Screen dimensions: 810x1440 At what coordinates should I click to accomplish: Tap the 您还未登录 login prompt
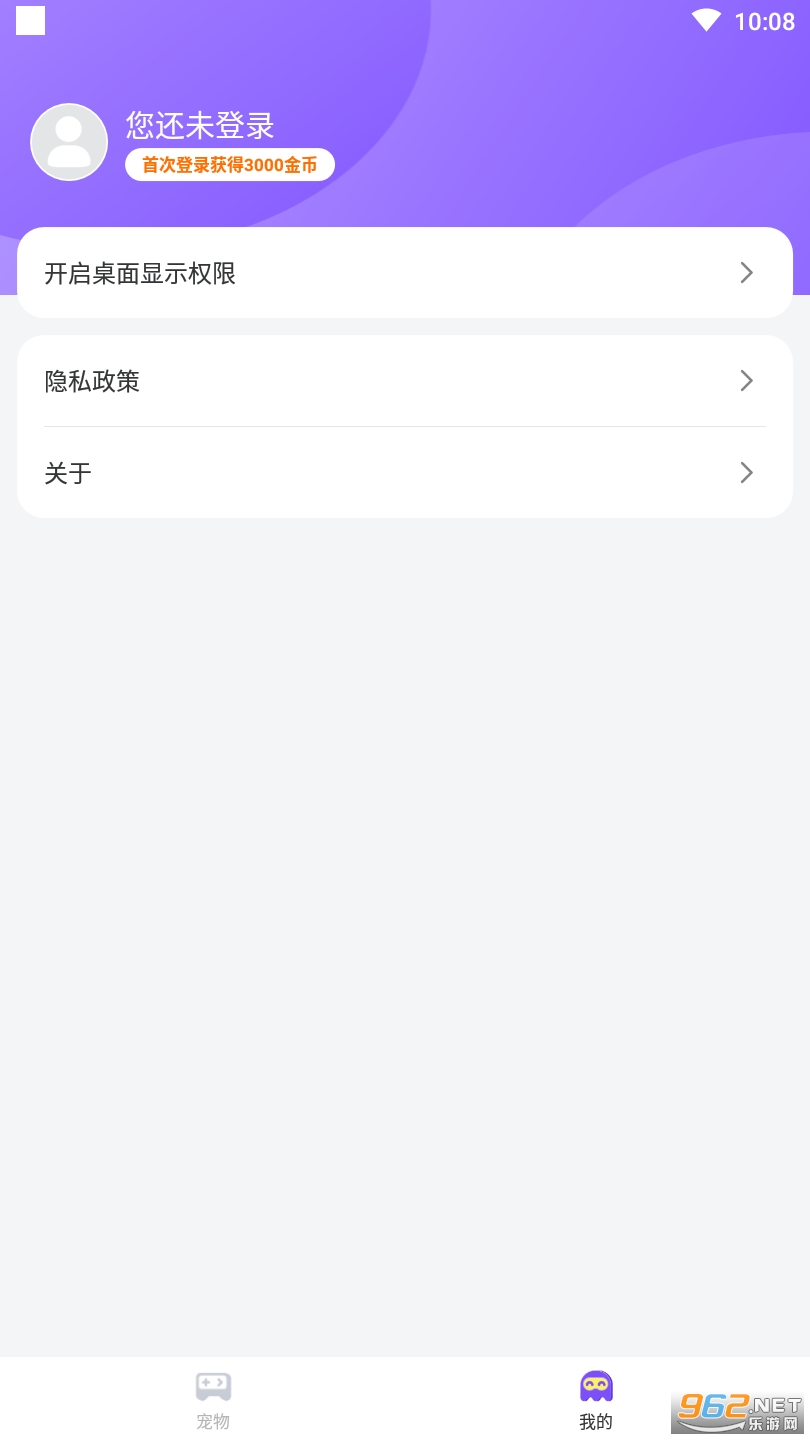coord(200,125)
